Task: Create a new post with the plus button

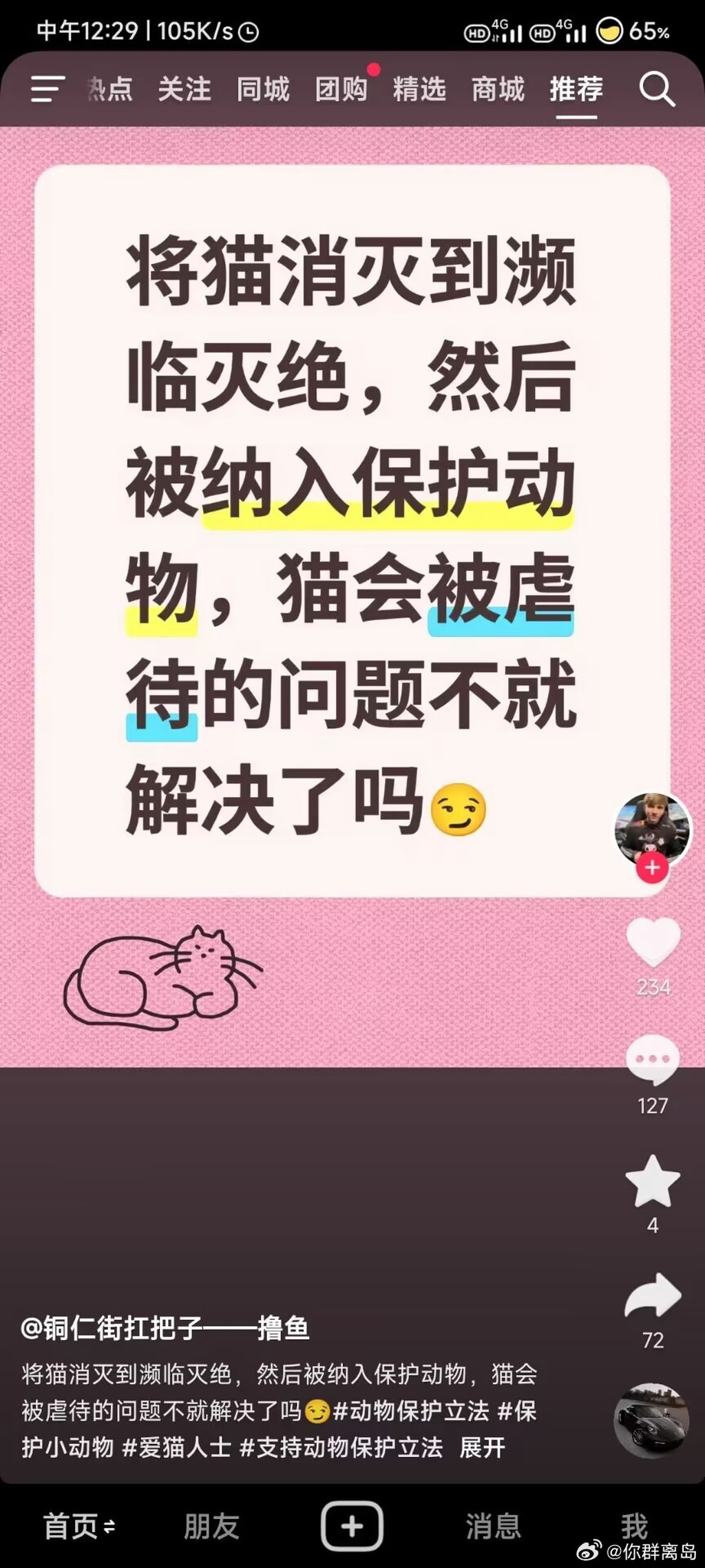Action: (x=352, y=1527)
